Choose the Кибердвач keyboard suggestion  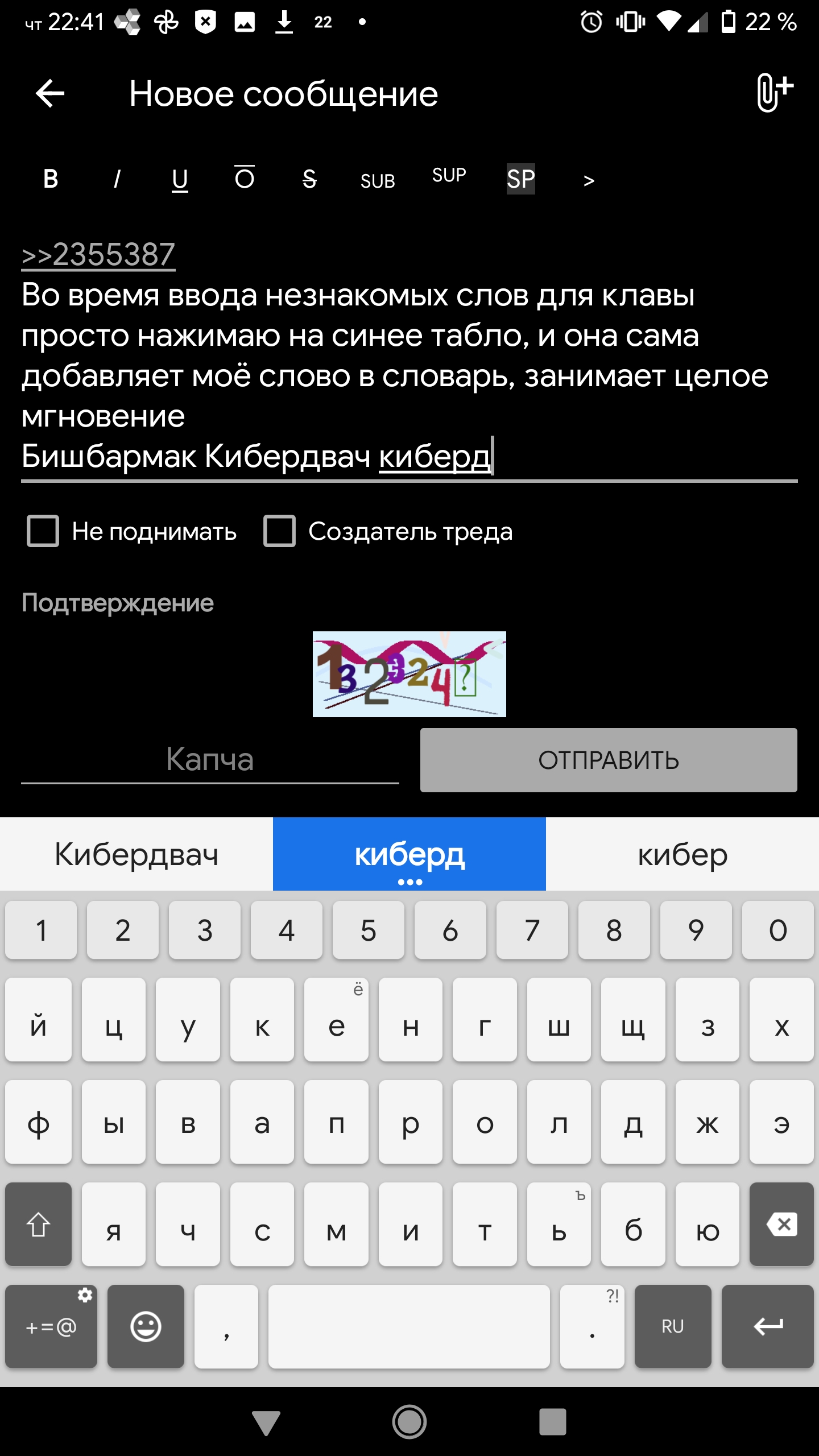click(136, 854)
